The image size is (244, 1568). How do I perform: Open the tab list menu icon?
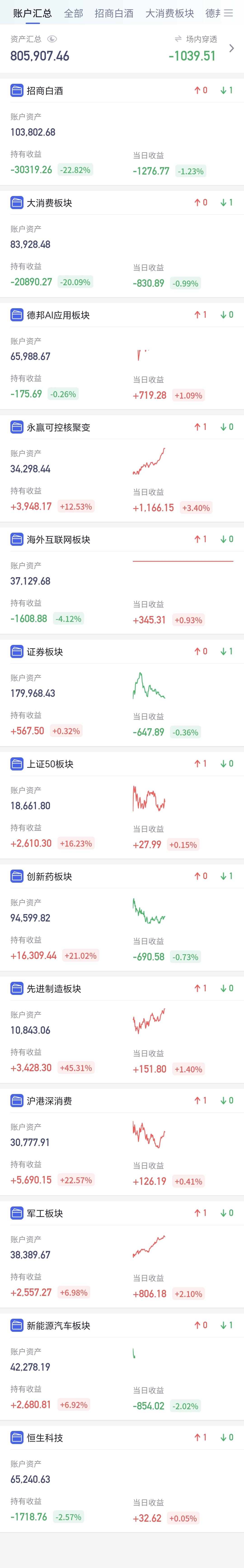pyautogui.click(x=229, y=13)
